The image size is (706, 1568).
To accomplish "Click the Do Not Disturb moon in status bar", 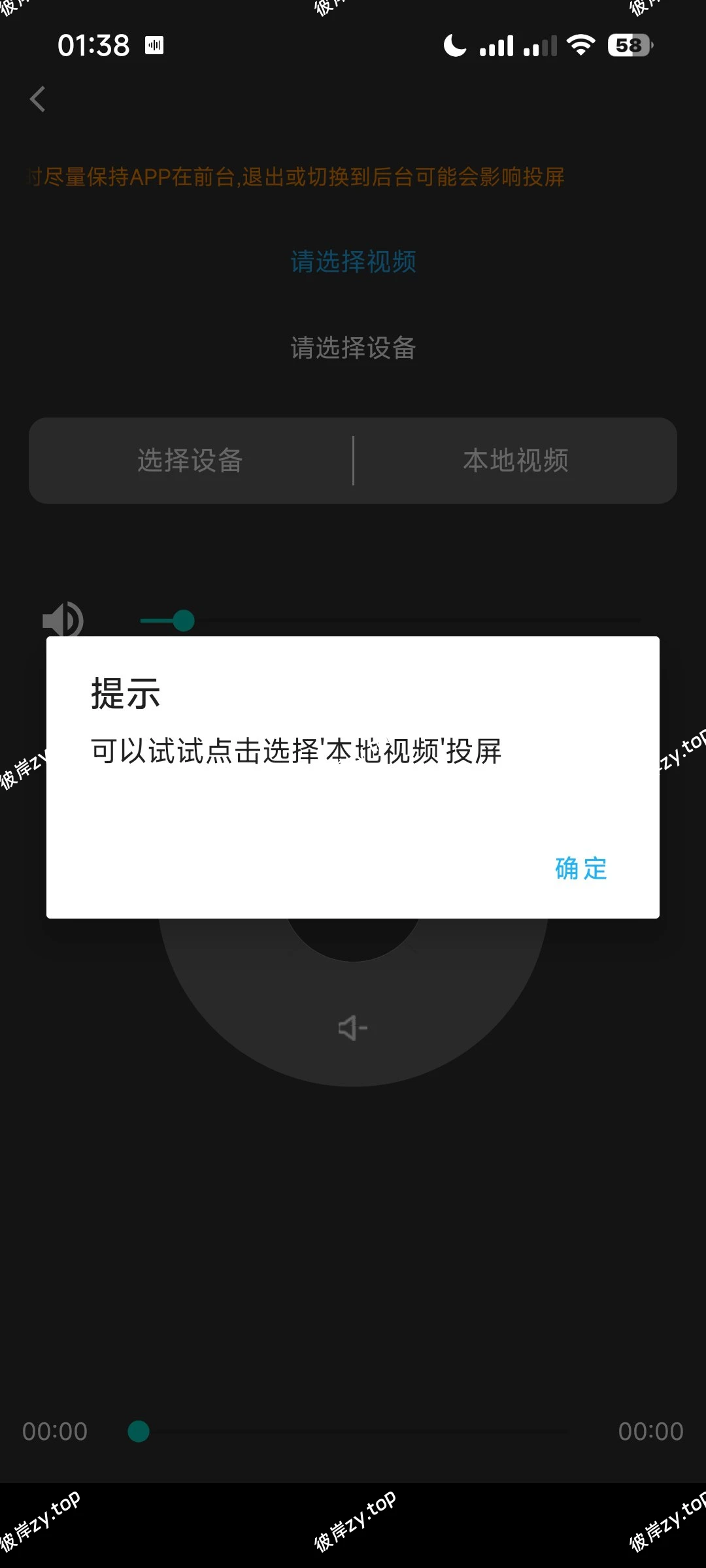I will point(455,45).
